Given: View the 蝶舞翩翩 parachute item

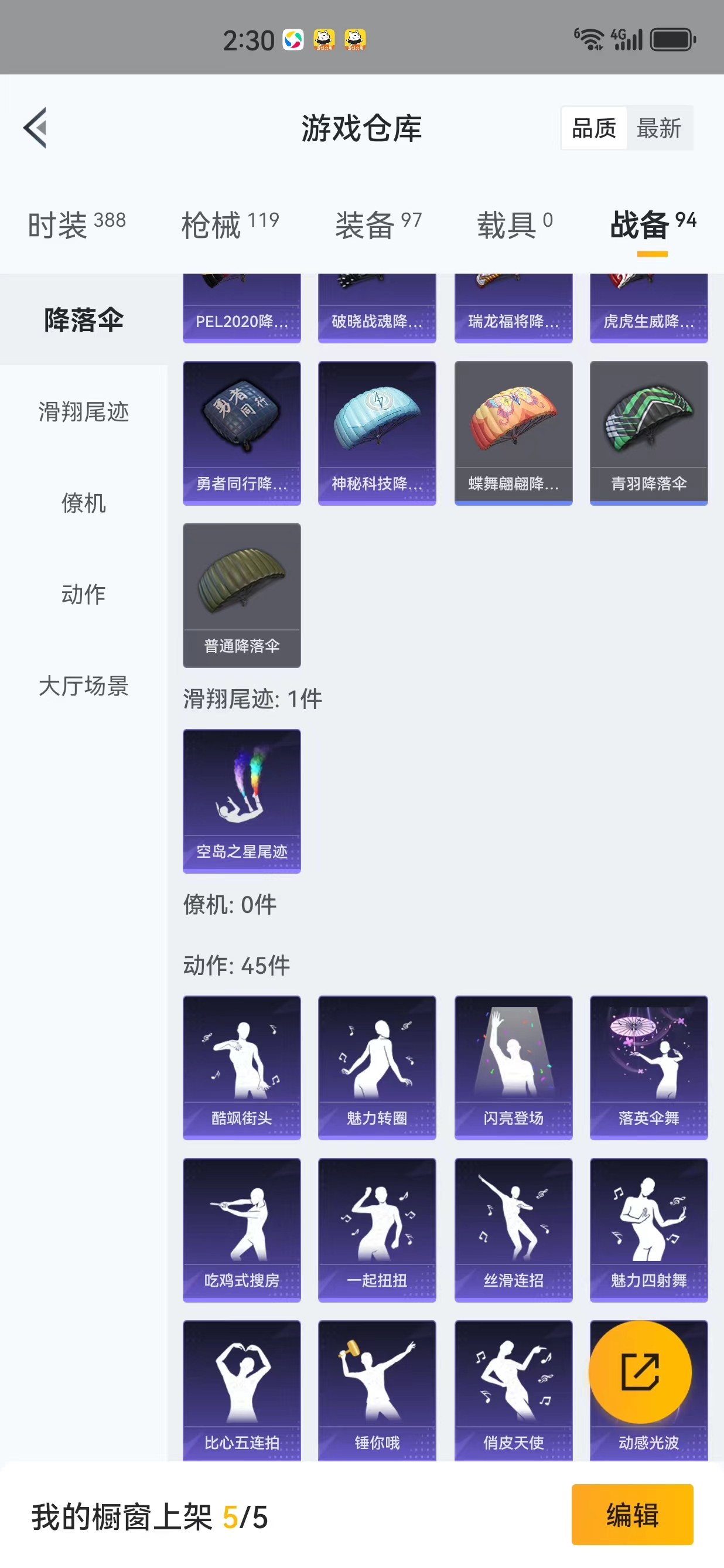Looking at the screenshot, I should [514, 433].
